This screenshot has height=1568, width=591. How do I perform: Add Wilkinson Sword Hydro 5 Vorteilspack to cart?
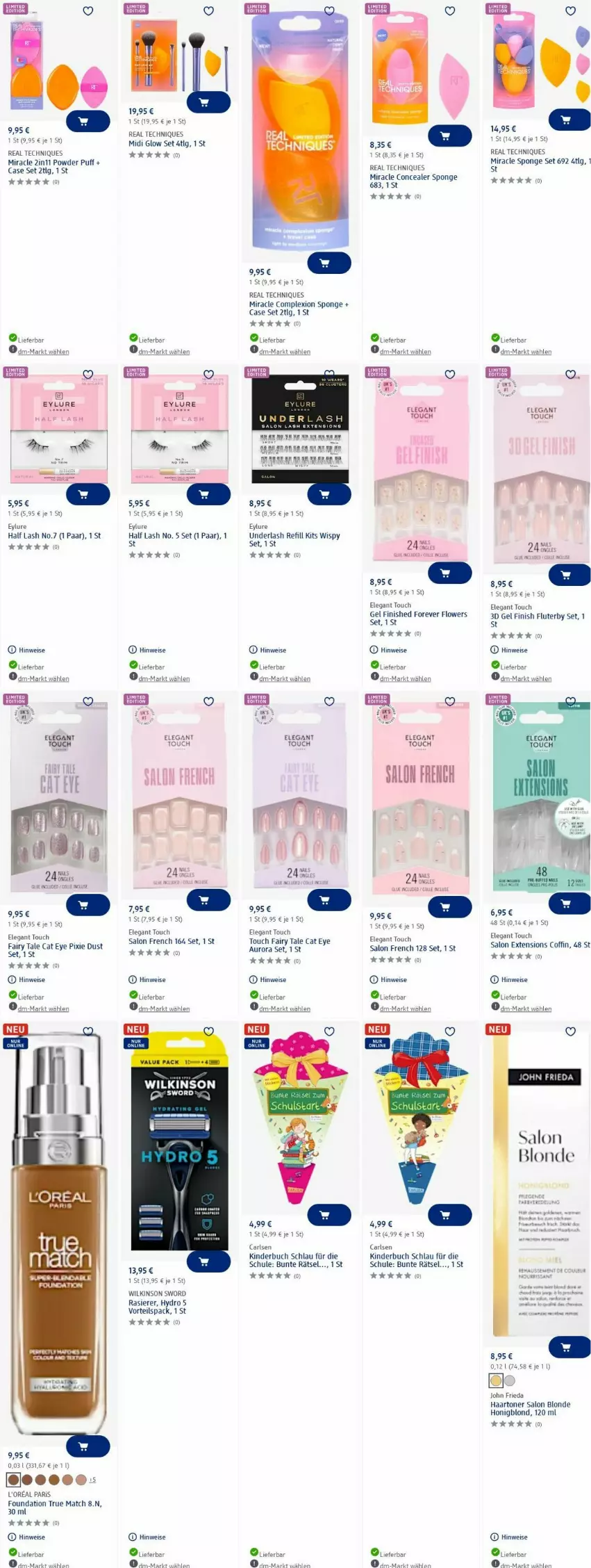click(x=208, y=1261)
